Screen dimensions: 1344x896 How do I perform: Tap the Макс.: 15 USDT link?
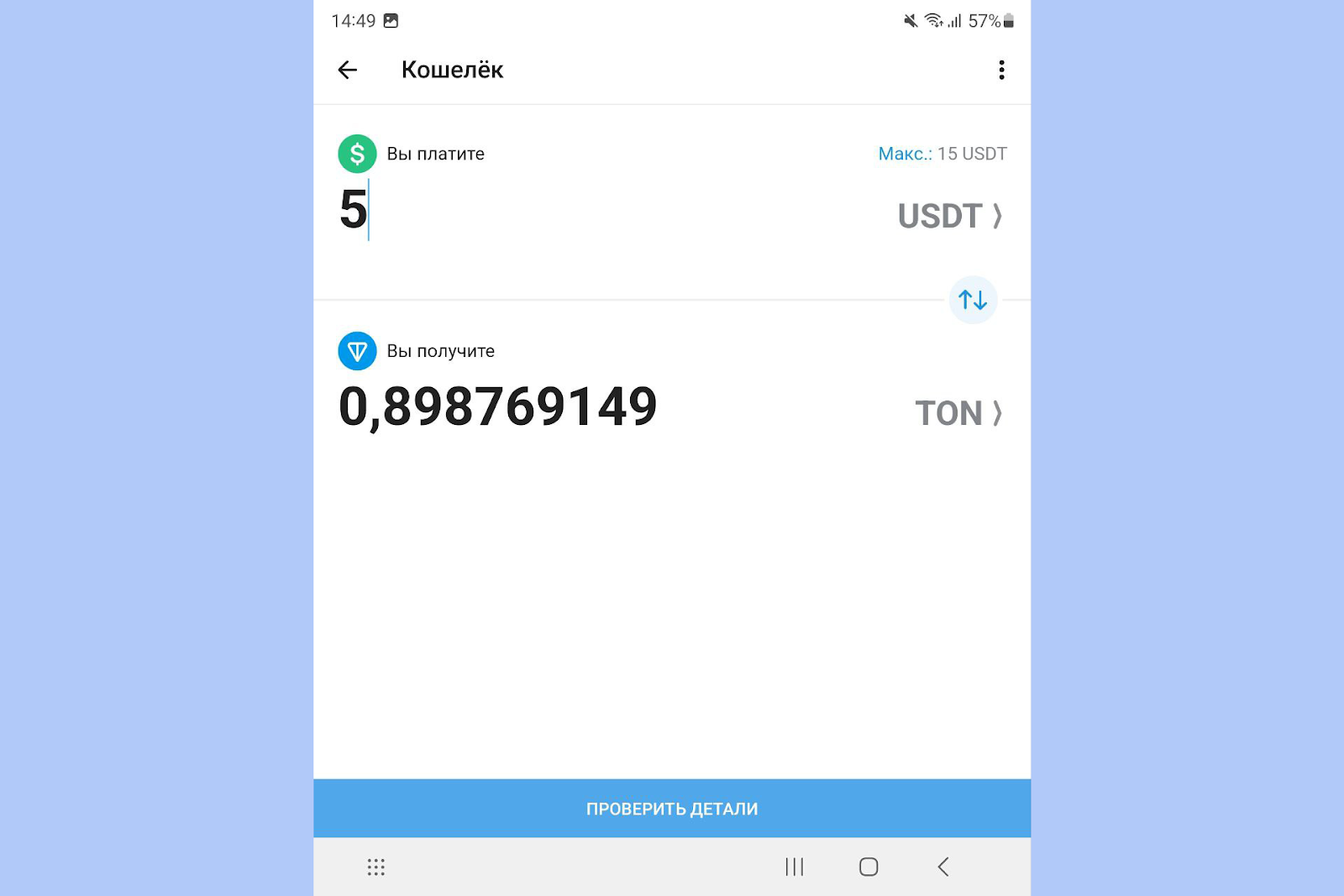942,154
